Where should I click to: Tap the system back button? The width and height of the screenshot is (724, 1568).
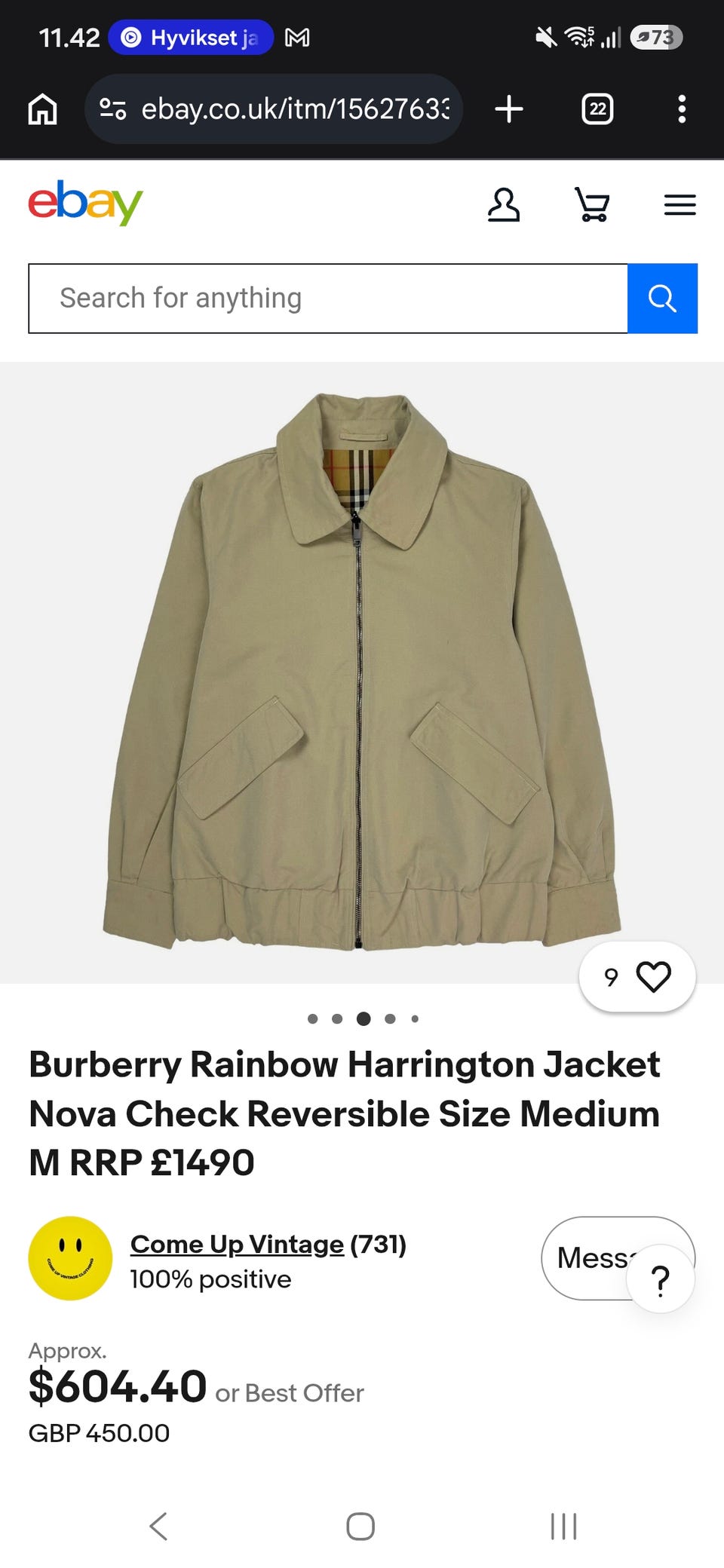click(158, 1527)
